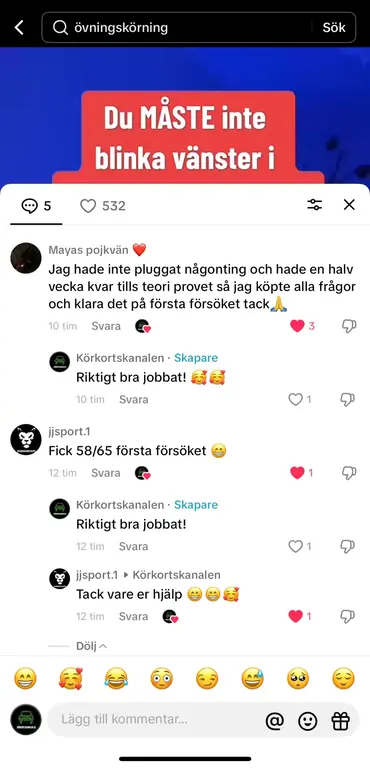Open the emoji picker smiley icon
The image size is (370, 768).
(308, 720)
